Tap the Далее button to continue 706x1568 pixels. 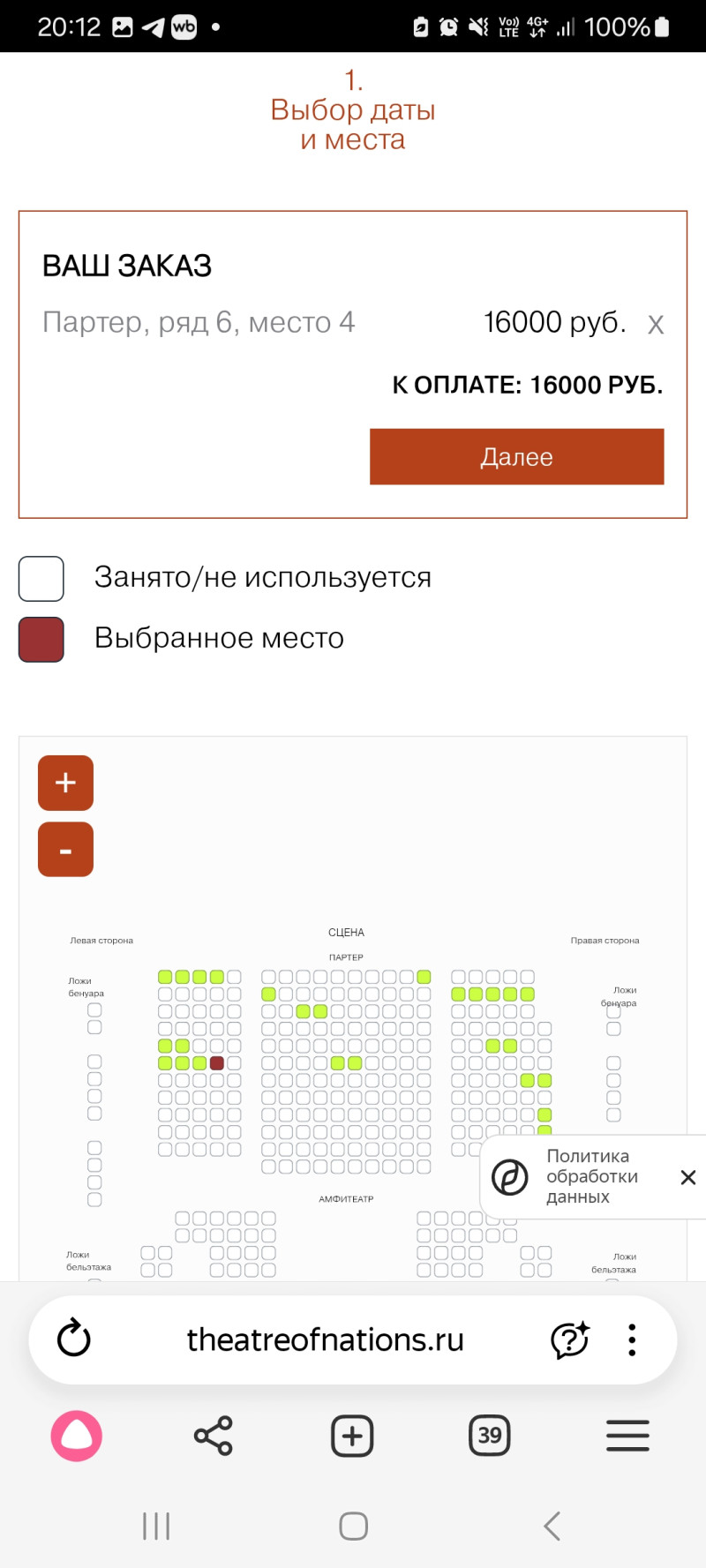[516, 457]
